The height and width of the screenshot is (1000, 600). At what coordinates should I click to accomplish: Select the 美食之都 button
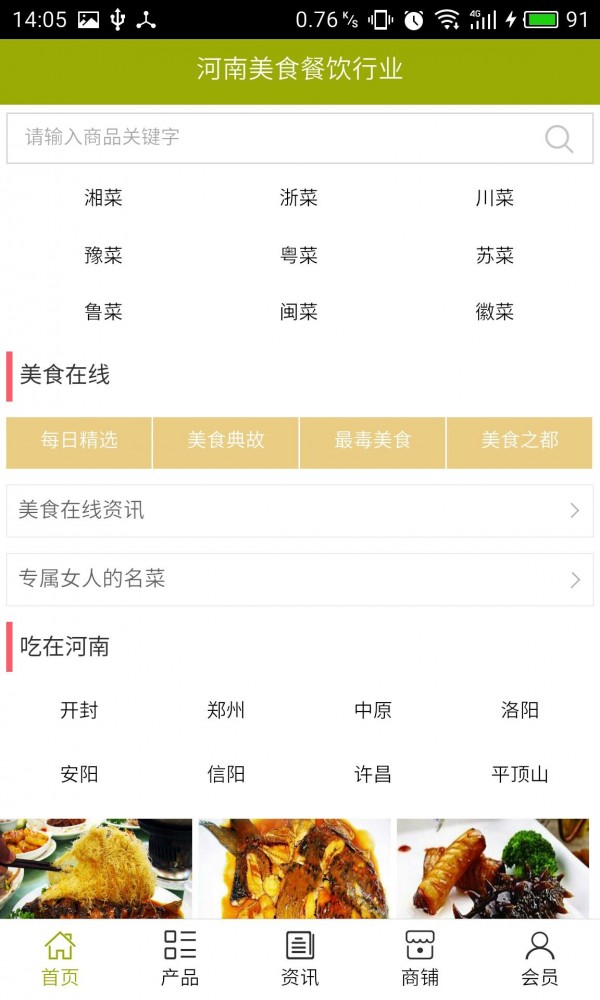520,440
